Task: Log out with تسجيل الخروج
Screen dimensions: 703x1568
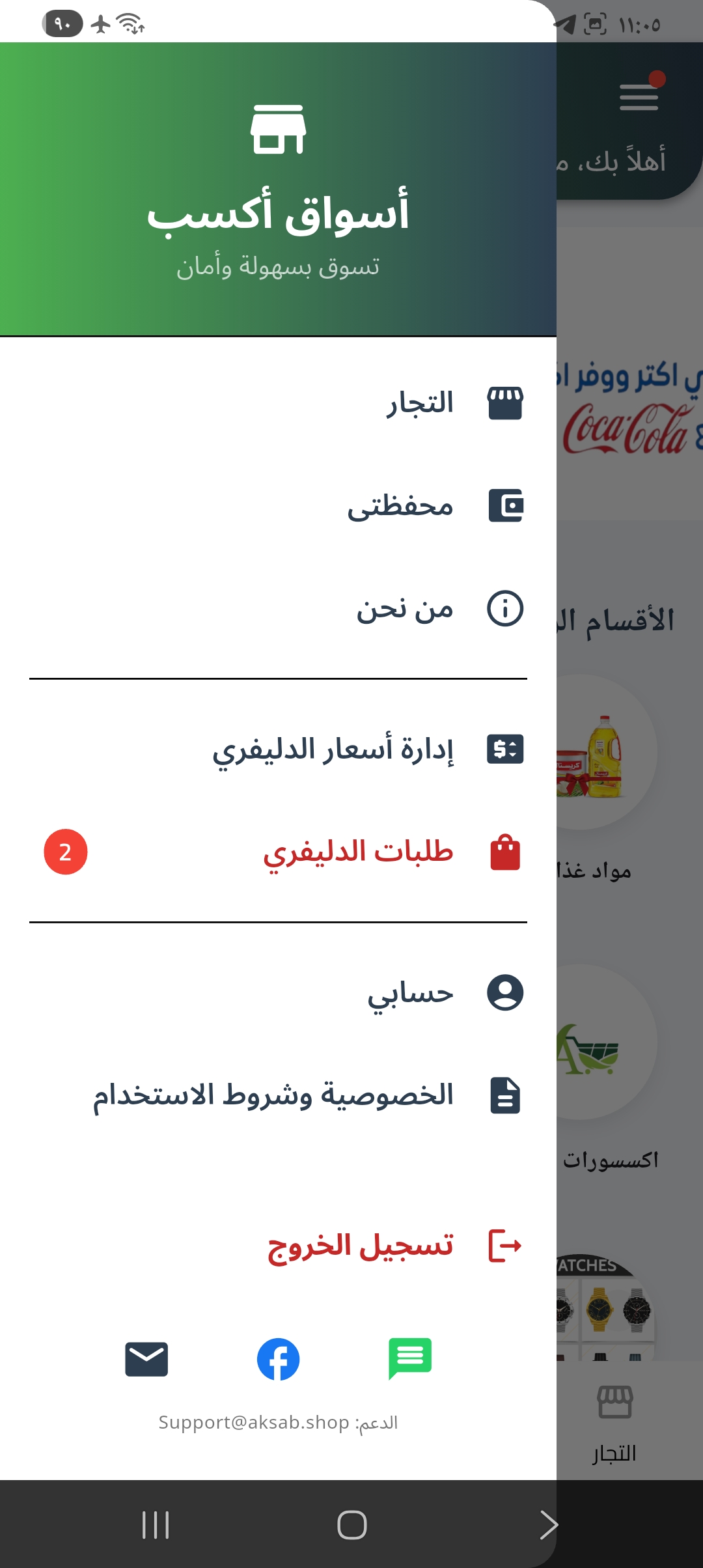Action: coord(361,1246)
